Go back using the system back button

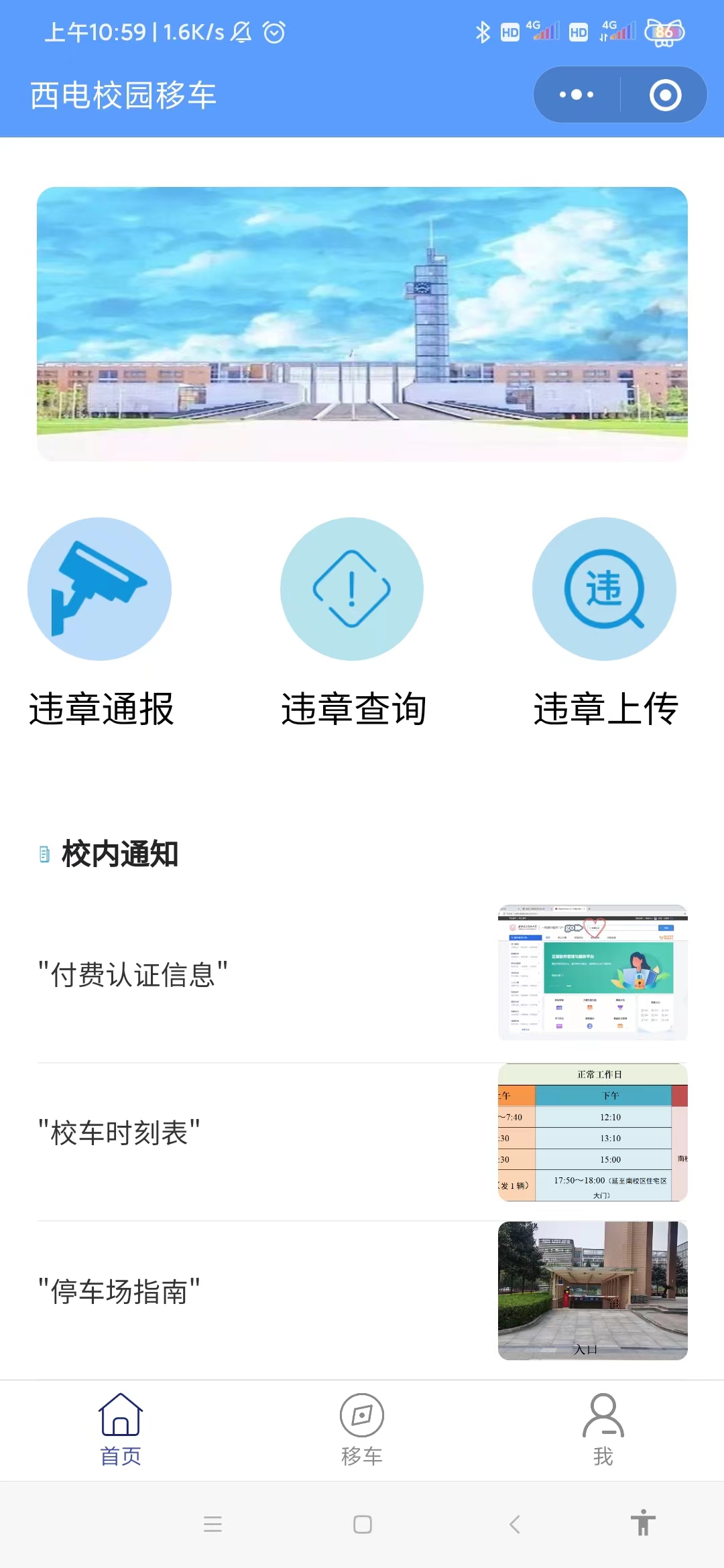point(515,1524)
